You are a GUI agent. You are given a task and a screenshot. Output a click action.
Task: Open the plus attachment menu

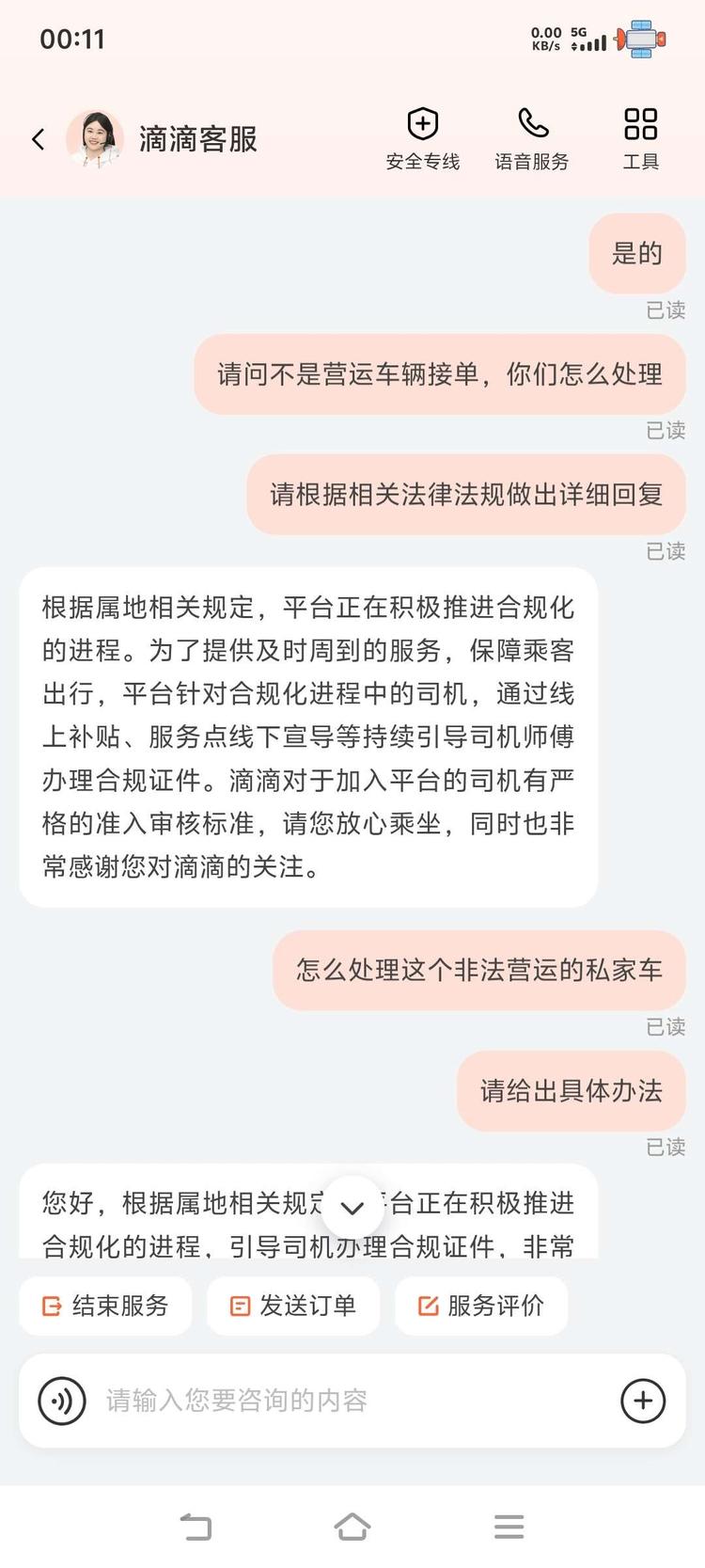pyautogui.click(x=643, y=1401)
